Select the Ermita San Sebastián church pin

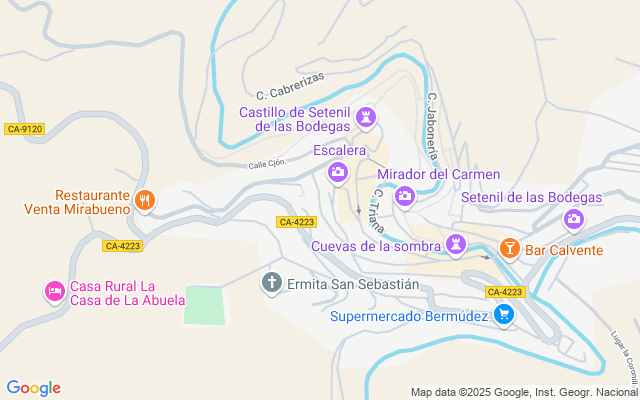click(271, 283)
